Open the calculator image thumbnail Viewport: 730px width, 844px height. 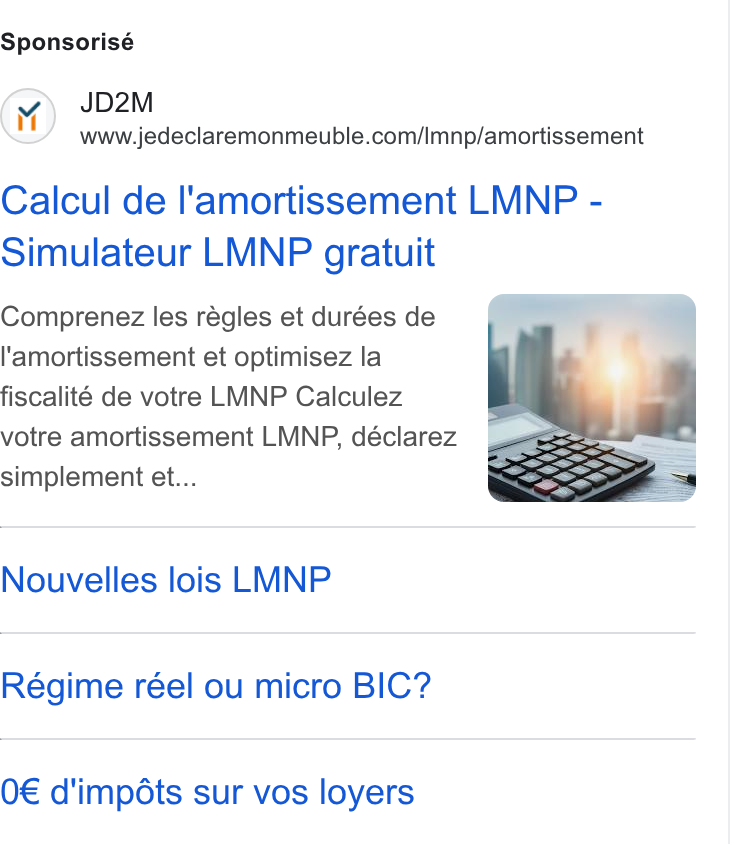coord(592,398)
